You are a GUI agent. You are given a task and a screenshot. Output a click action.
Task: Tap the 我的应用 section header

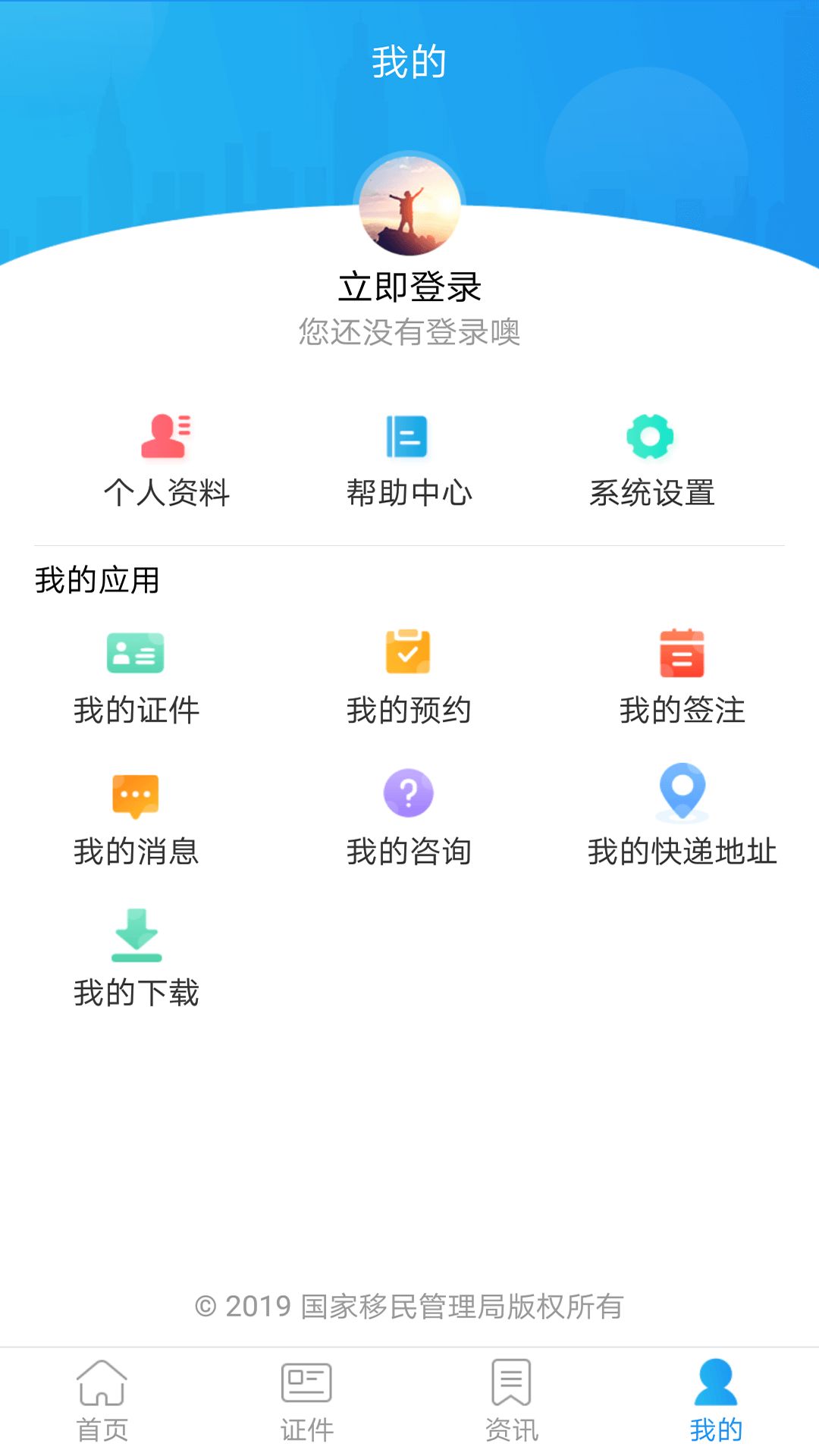point(98,580)
